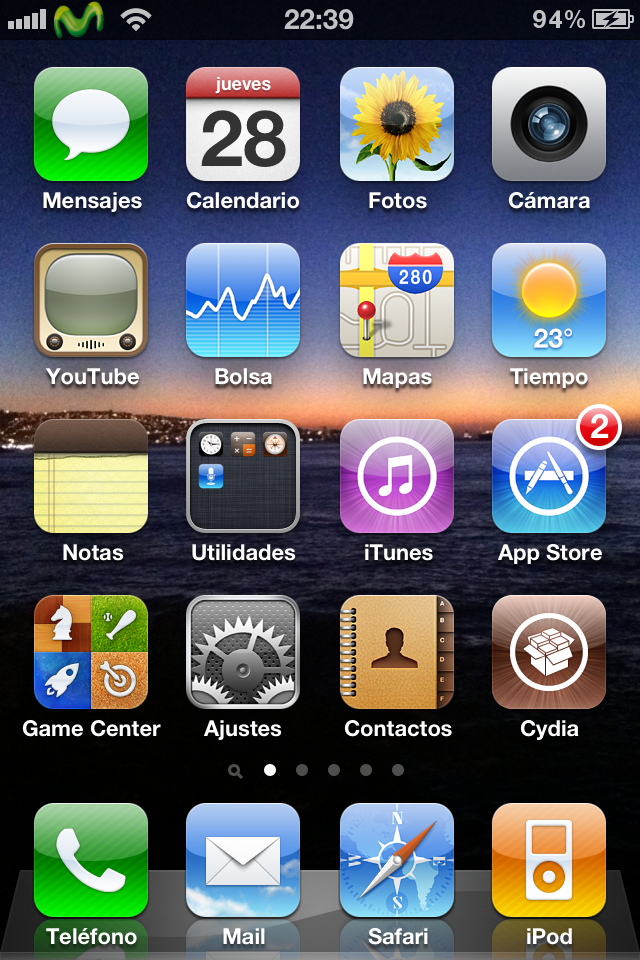The width and height of the screenshot is (640, 960).
Task: Open the Mensajes app
Action: (x=91, y=125)
